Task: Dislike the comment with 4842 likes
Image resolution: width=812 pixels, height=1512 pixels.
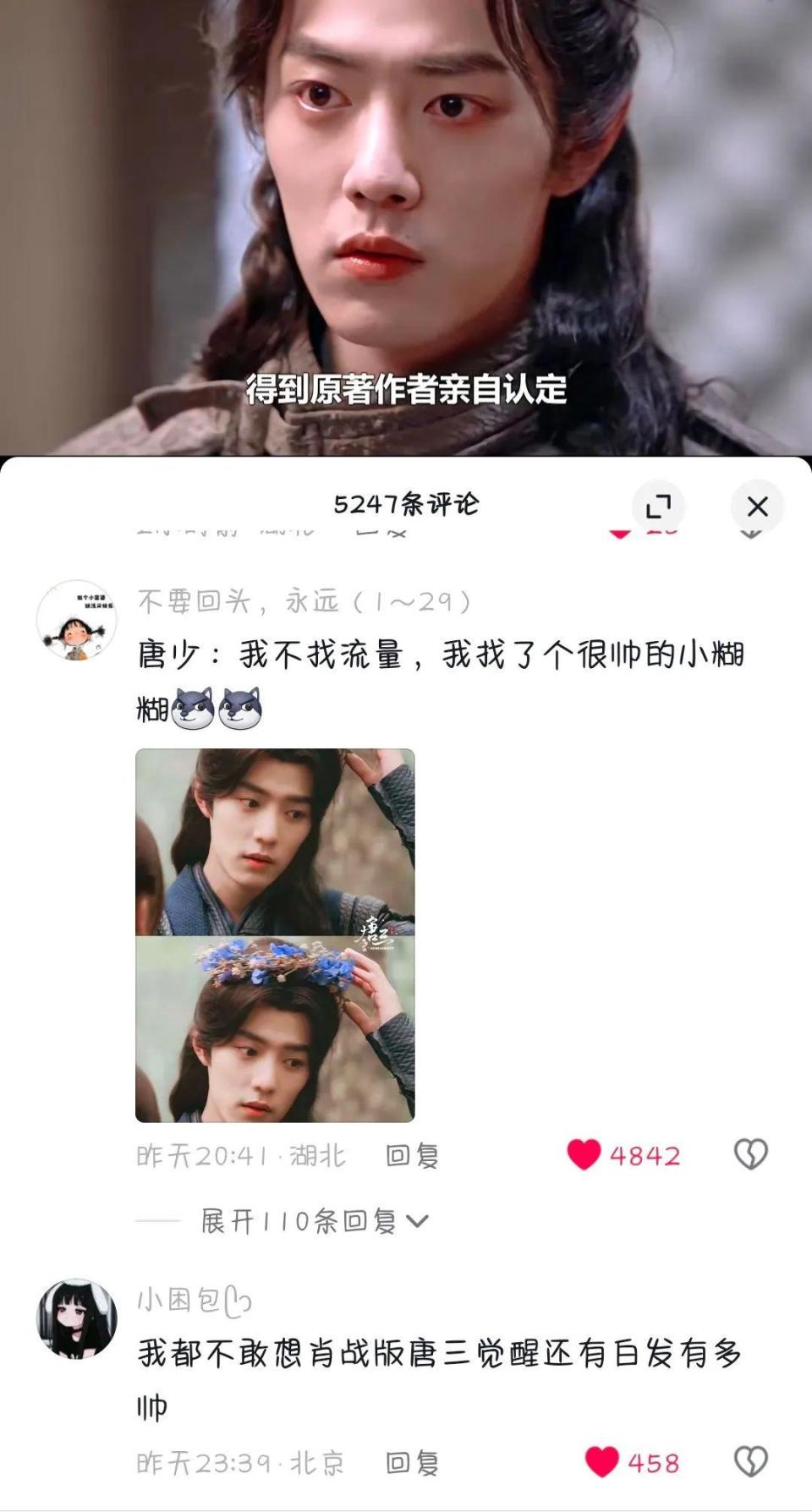Action: [x=750, y=1154]
